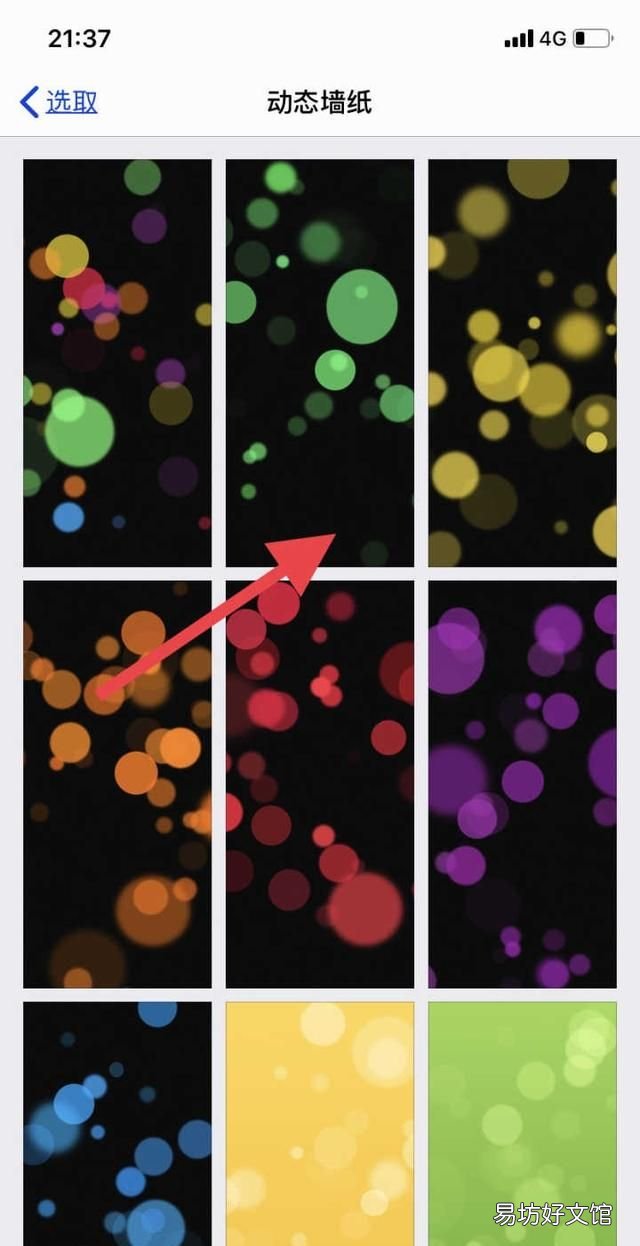Viewport: 640px width, 1246px height.
Task: Choose the green bubbles on black wallpaper
Action: point(319,362)
